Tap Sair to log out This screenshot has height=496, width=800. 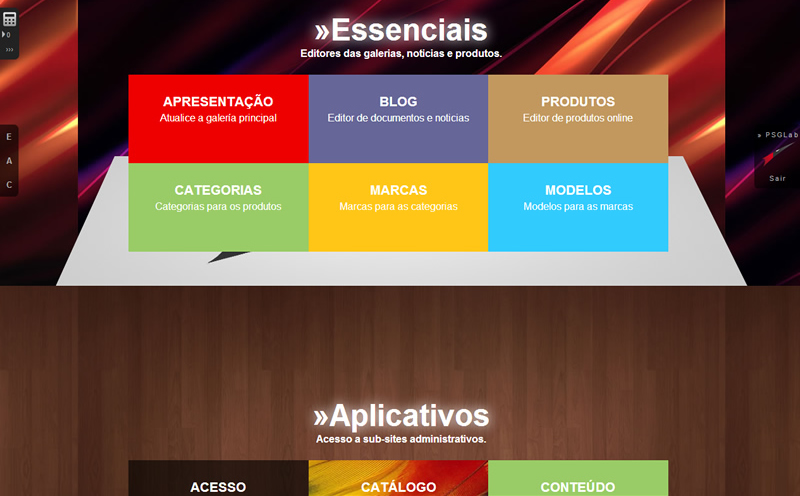(x=777, y=178)
